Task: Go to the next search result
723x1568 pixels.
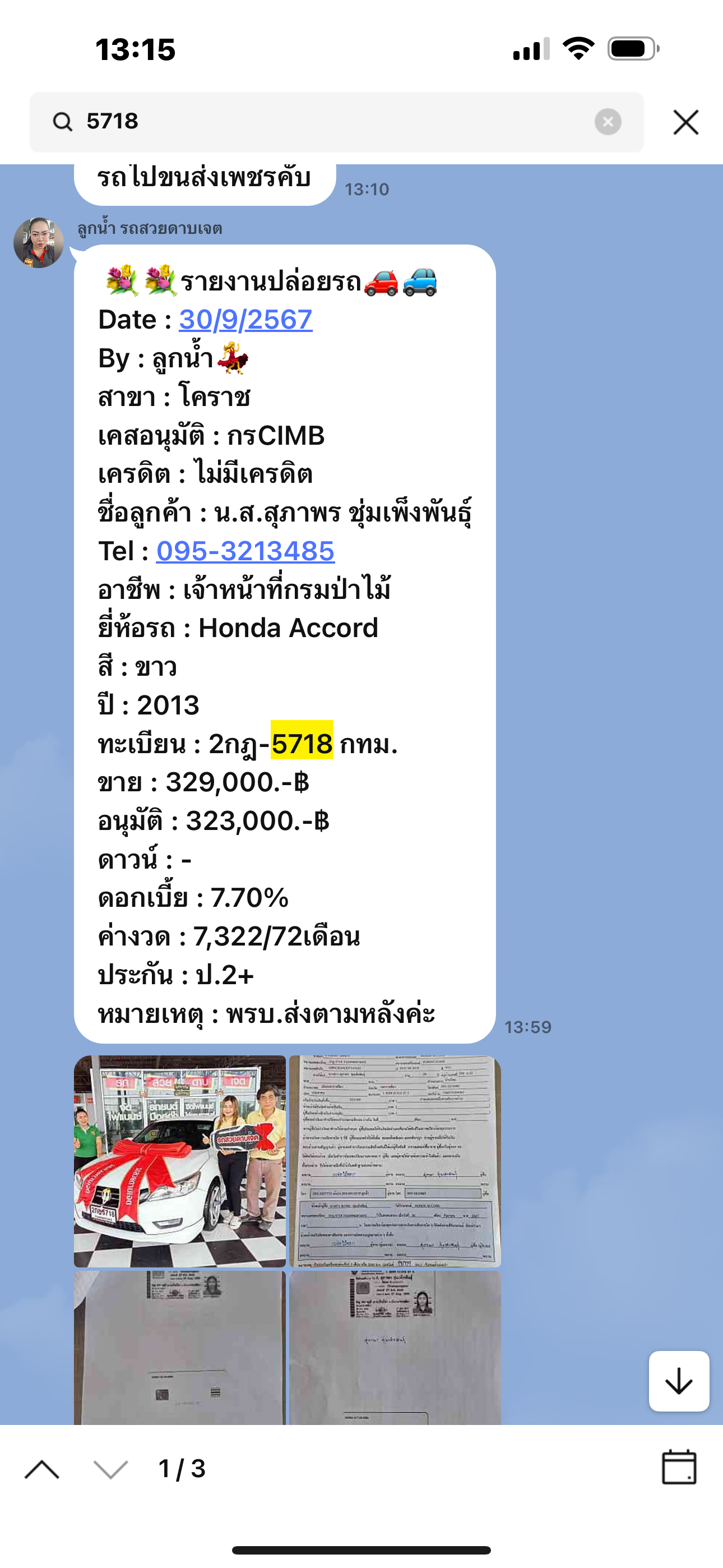Action: pos(111,1469)
